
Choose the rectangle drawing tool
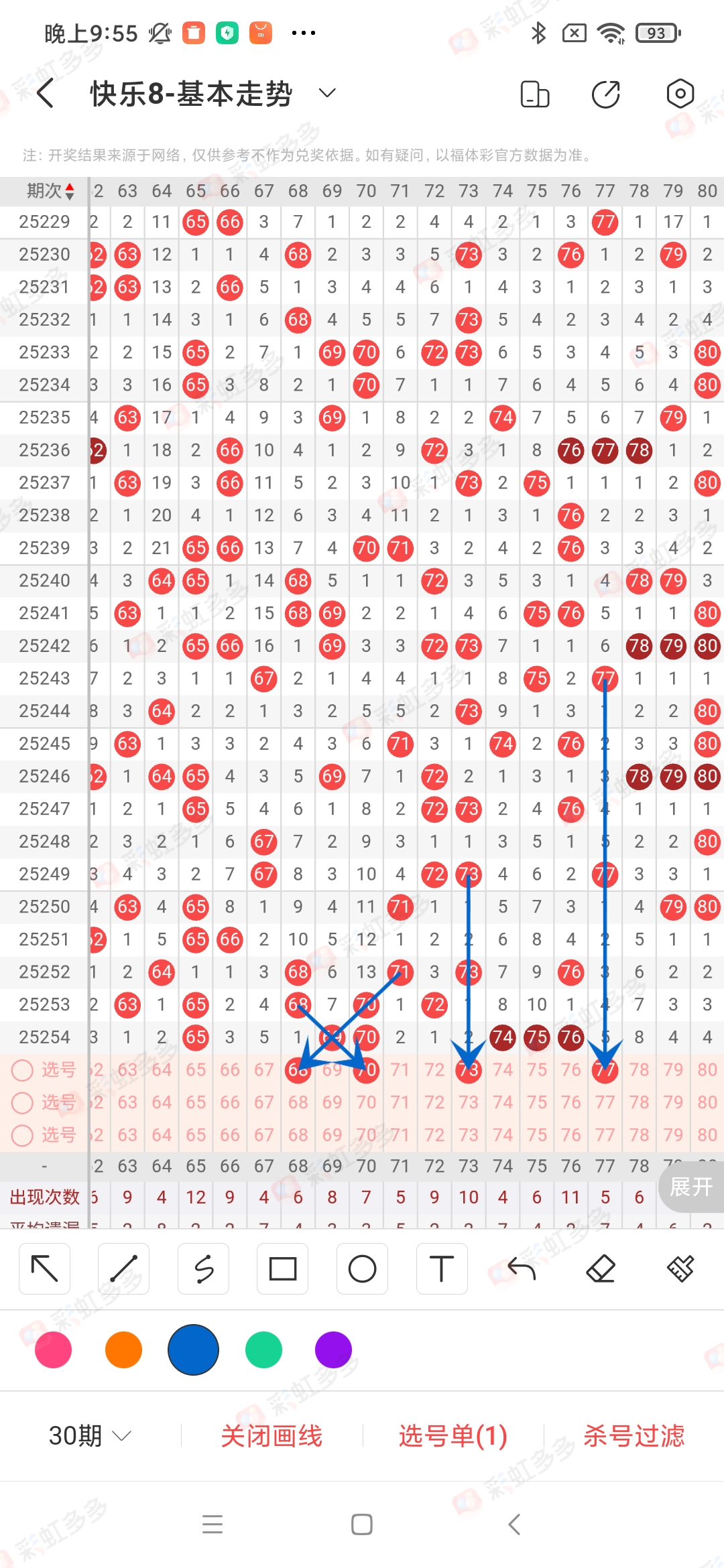point(283,1268)
